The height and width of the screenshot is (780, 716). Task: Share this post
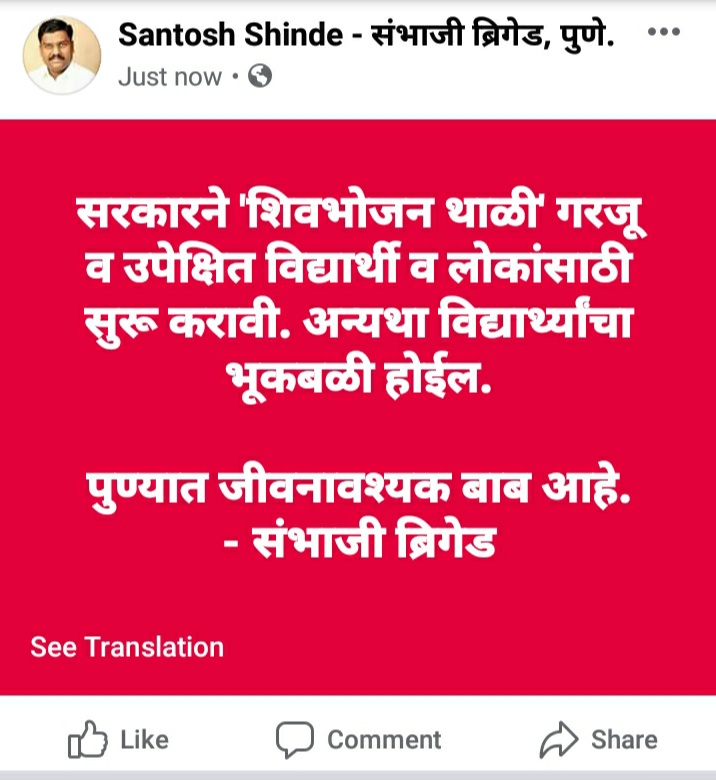coord(599,739)
